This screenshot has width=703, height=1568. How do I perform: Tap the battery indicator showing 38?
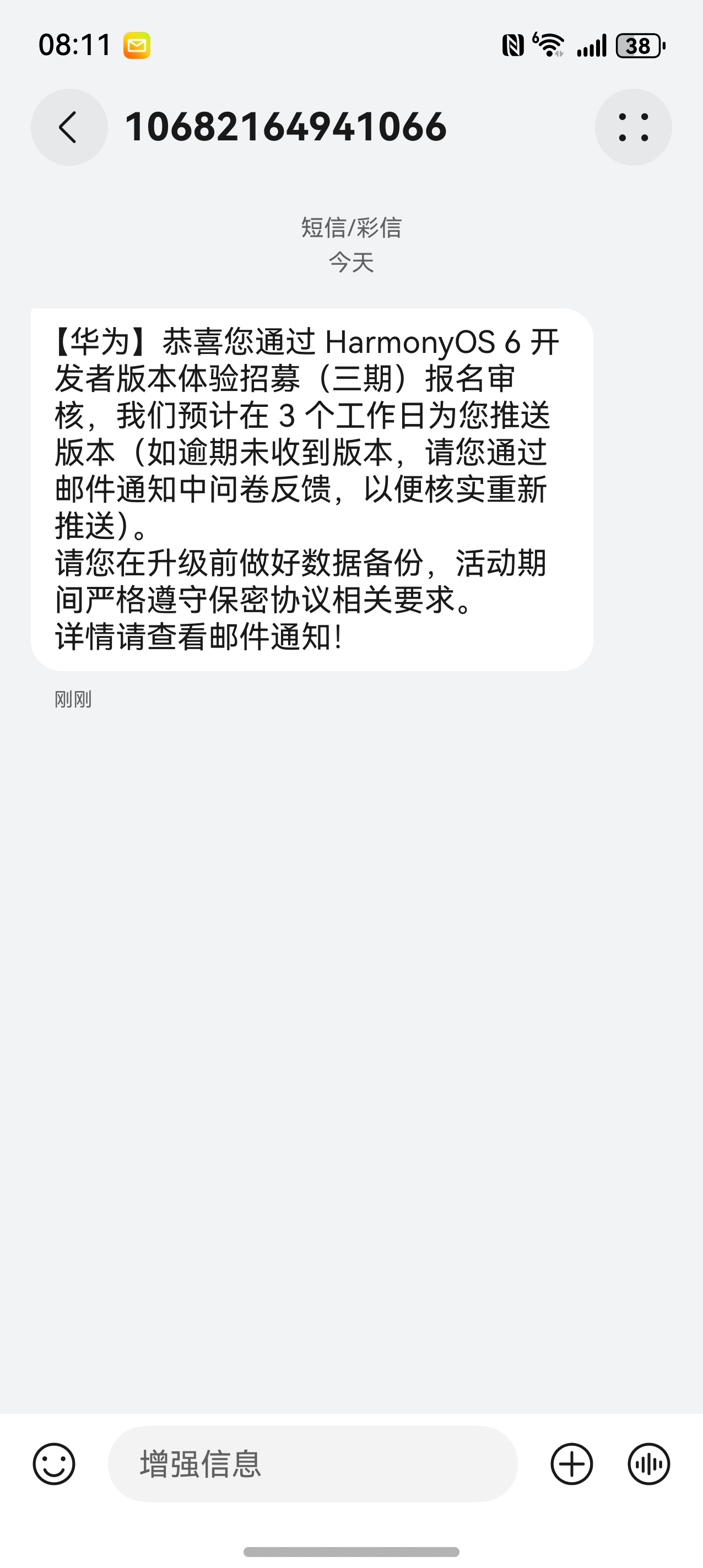pyautogui.click(x=639, y=46)
